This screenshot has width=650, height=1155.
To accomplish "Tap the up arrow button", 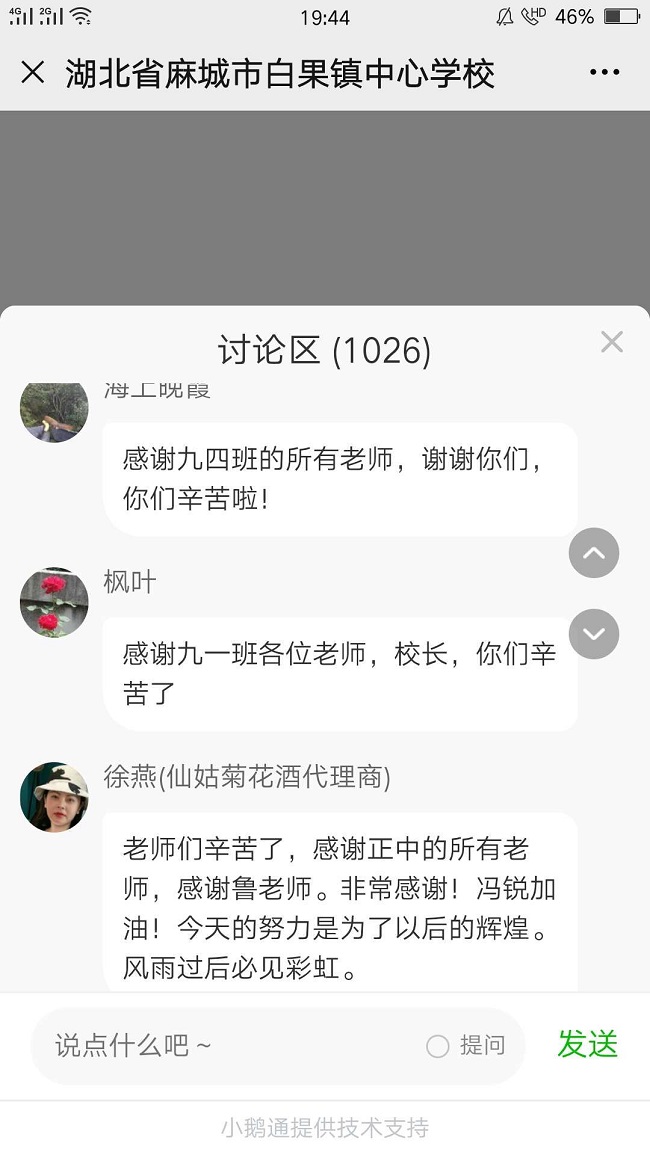I will (x=594, y=553).
